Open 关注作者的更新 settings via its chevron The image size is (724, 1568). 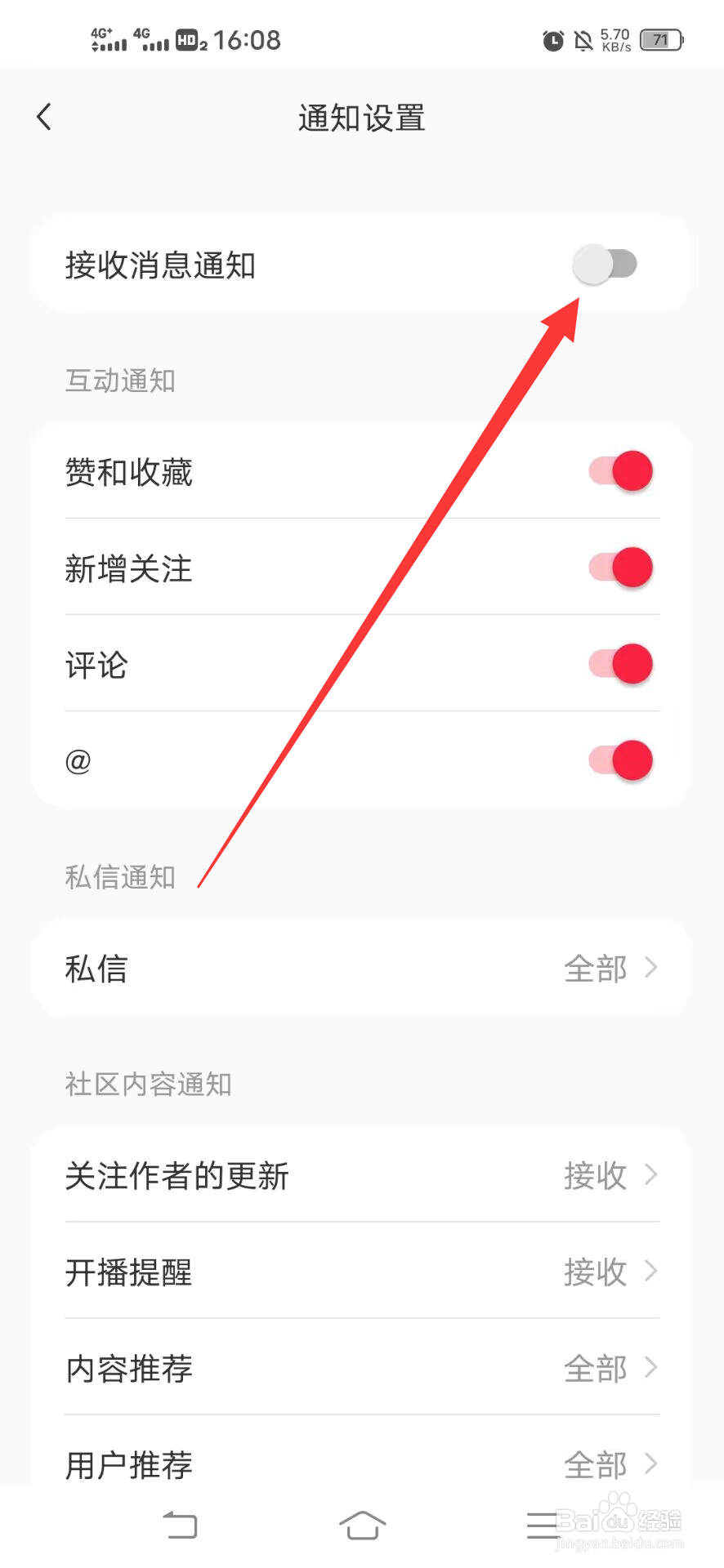(650, 1176)
